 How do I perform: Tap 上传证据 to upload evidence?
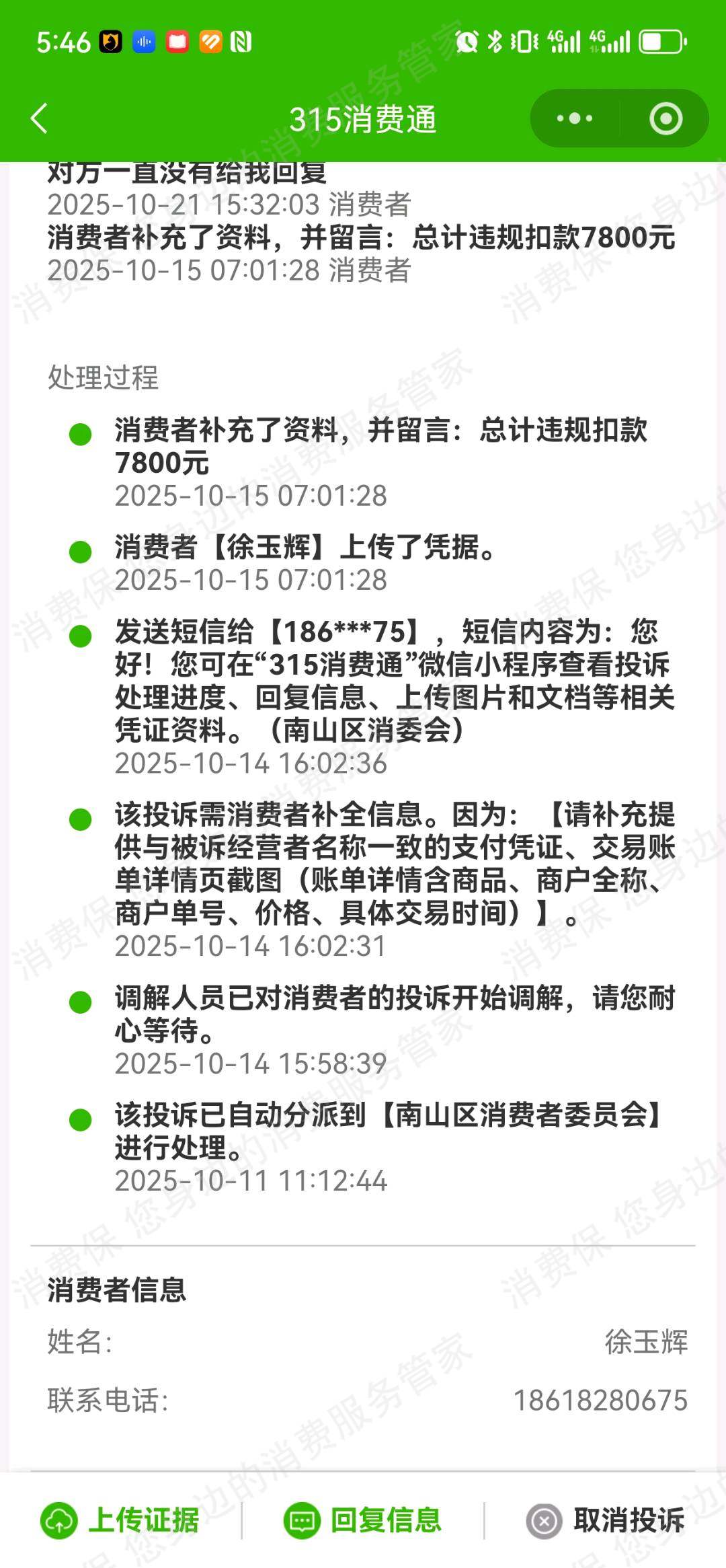point(121,1520)
